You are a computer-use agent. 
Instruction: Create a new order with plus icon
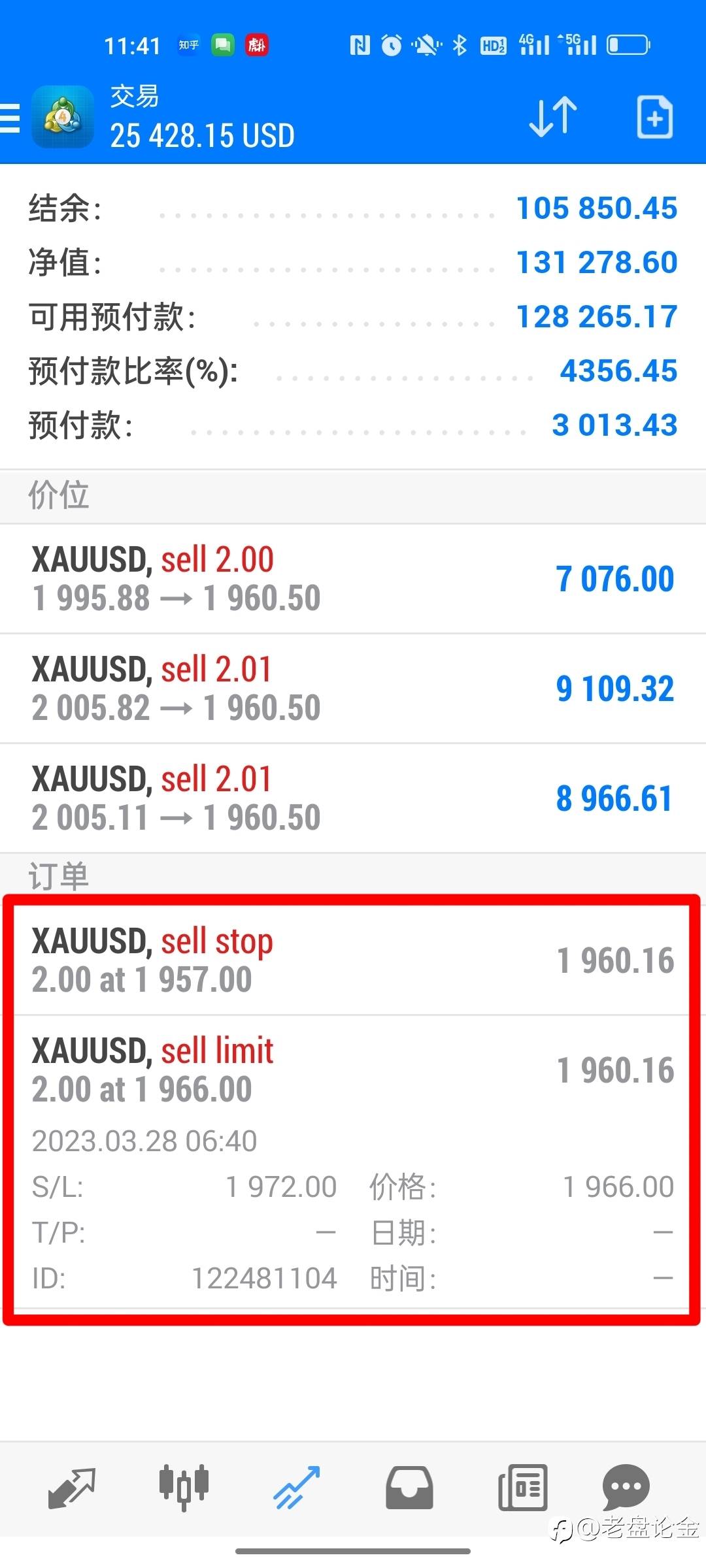[654, 118]
